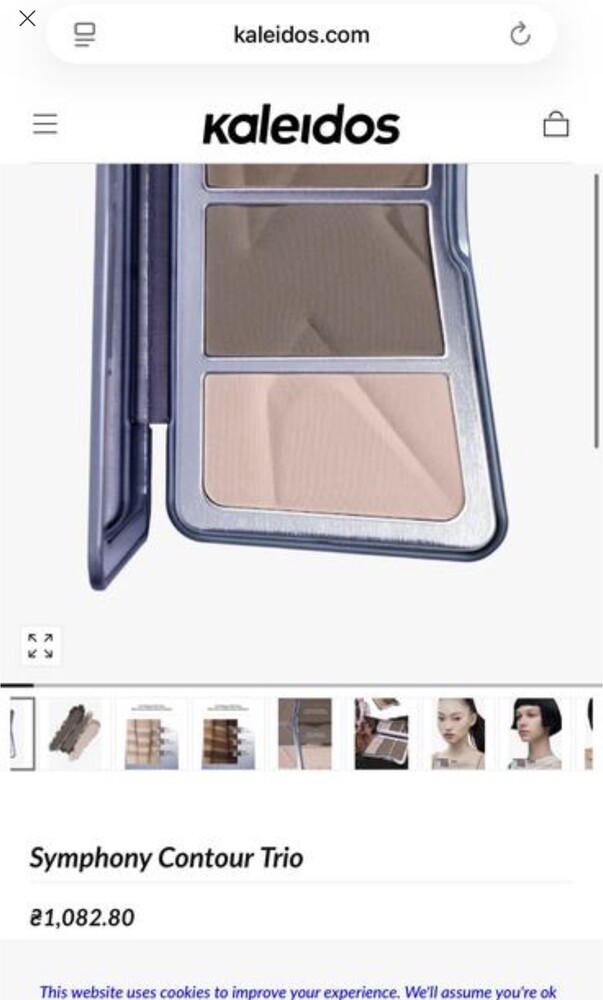Open the hamburger menu
603x1000 pixels.
45,124
